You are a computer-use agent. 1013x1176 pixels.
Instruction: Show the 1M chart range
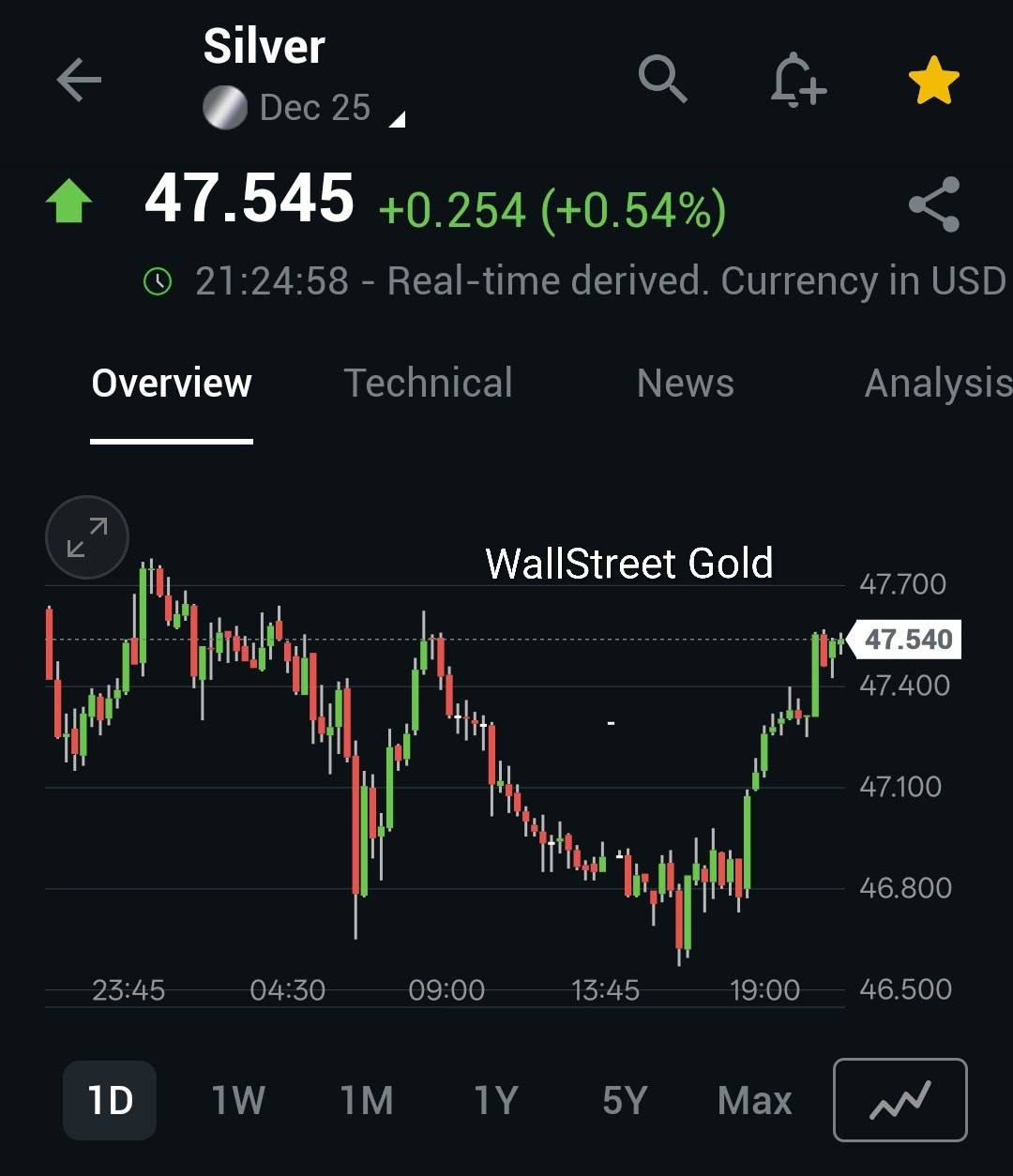367,1100
